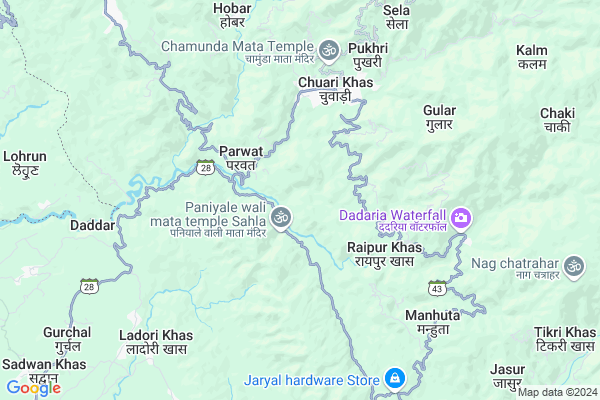Tap the Dadaria Waterfall camera marker
Viewport: 600px width, 400px height.
[461, 217]
